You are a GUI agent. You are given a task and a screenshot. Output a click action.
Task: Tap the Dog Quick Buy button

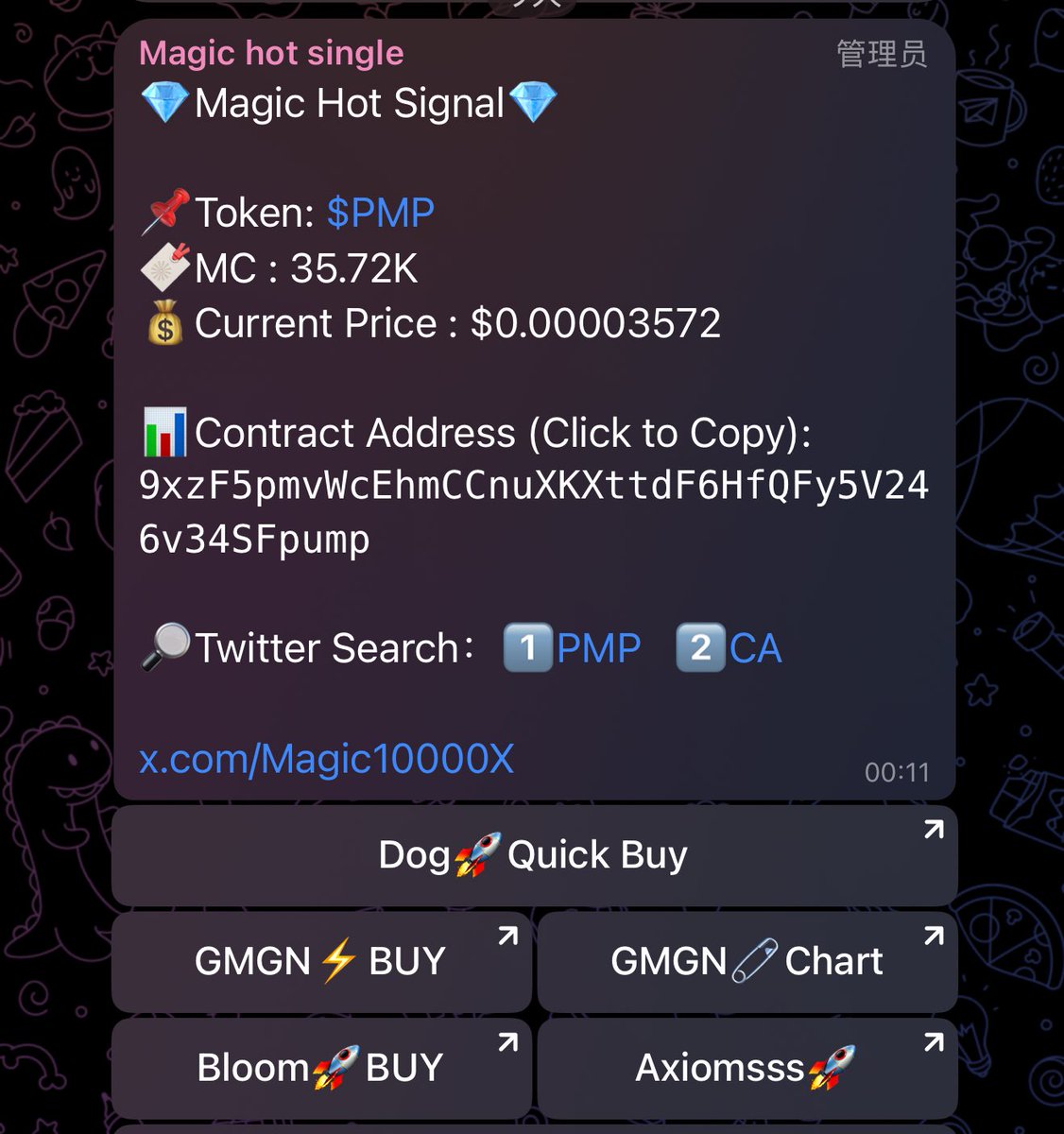pyautogui.click(x=534, y=855)
